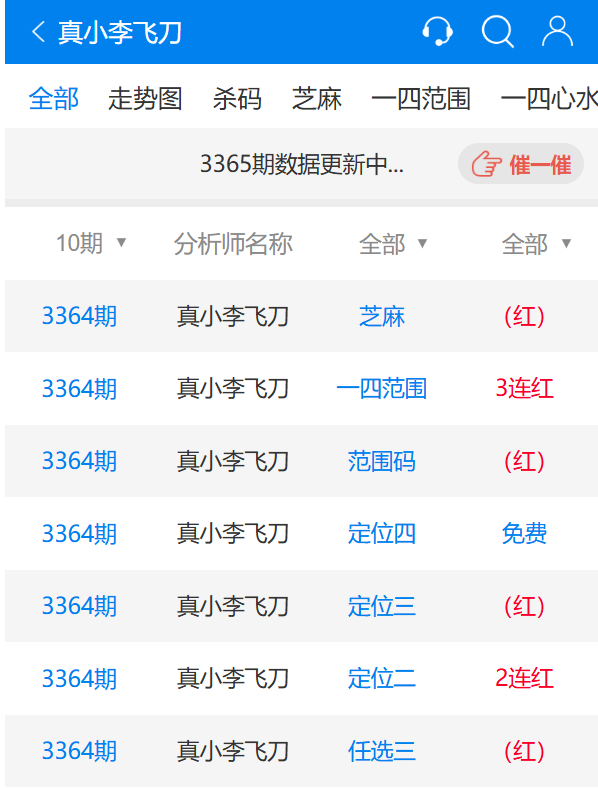This screenshot has height=790, width=598.
Task: Open the free 定位四 prediction row
Action: pos(301,534)
